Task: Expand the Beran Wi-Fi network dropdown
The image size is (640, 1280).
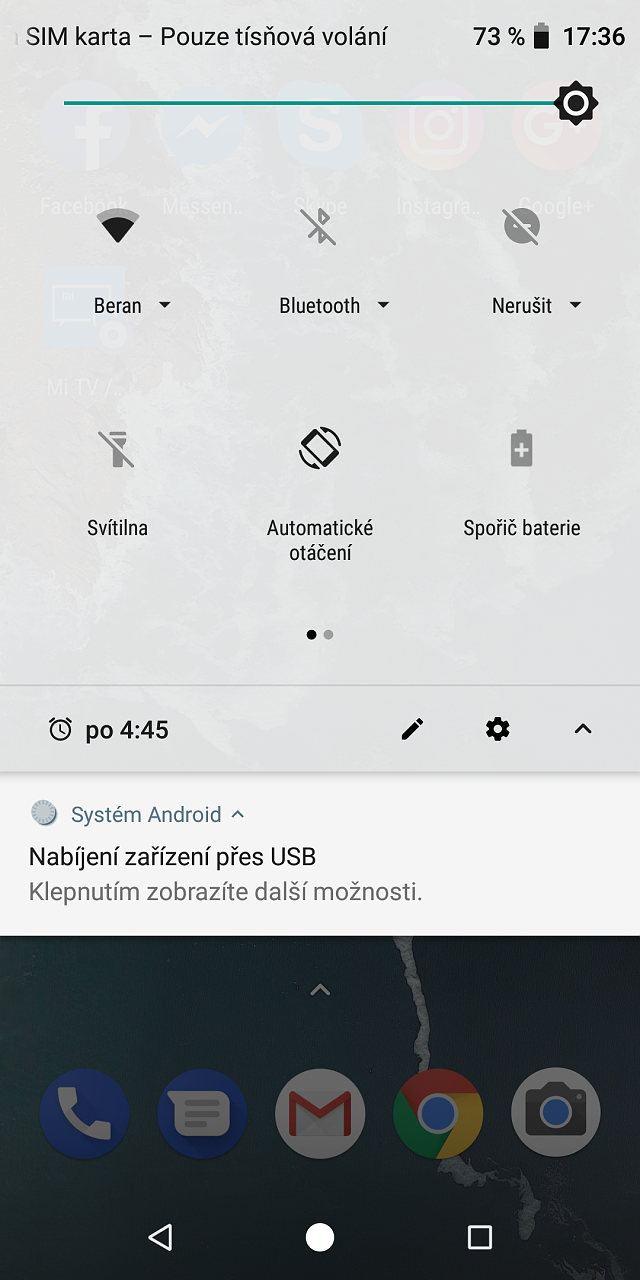Action: click(132, 306)
